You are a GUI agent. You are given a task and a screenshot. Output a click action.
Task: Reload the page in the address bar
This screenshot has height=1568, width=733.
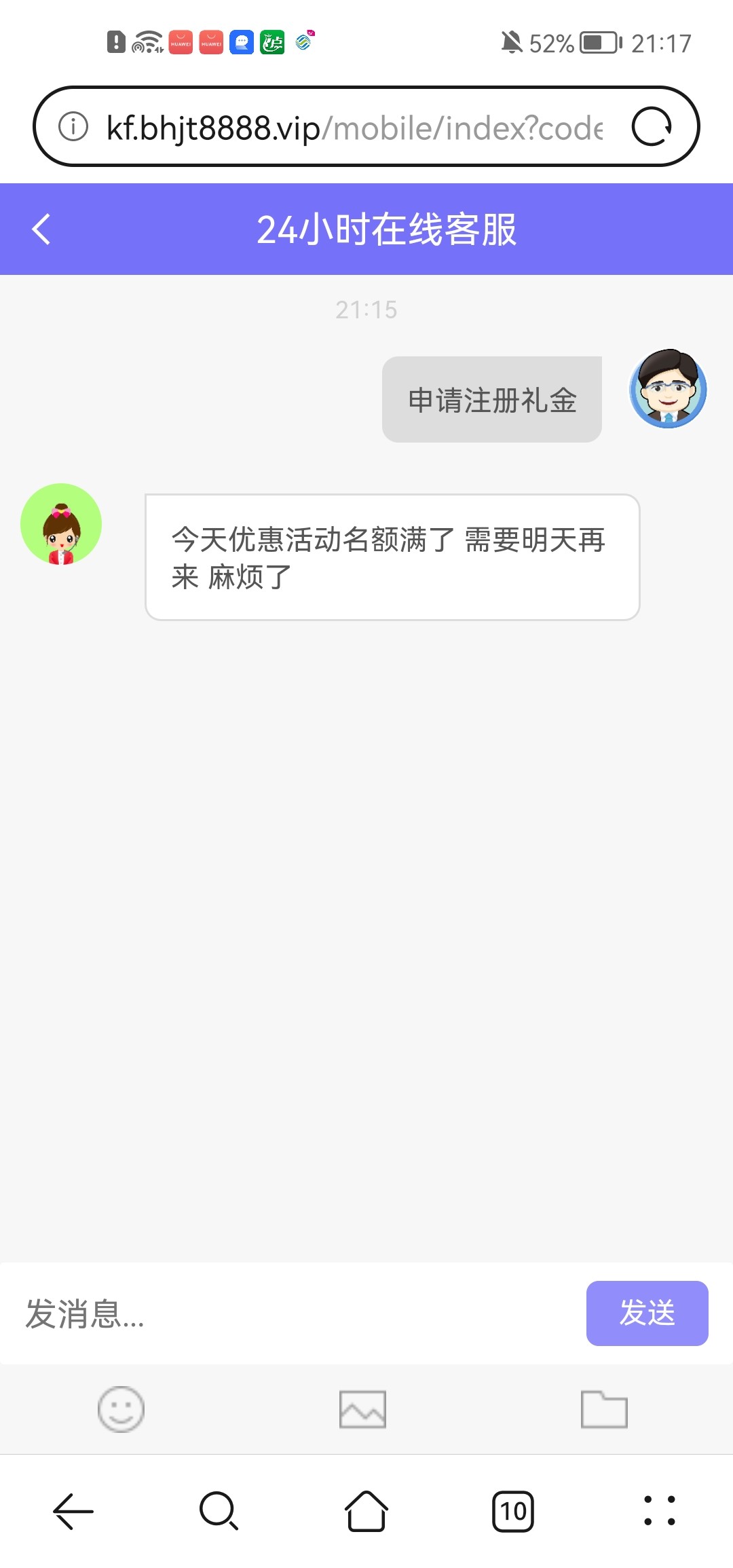pyautogui.click(x=652, y=127)
